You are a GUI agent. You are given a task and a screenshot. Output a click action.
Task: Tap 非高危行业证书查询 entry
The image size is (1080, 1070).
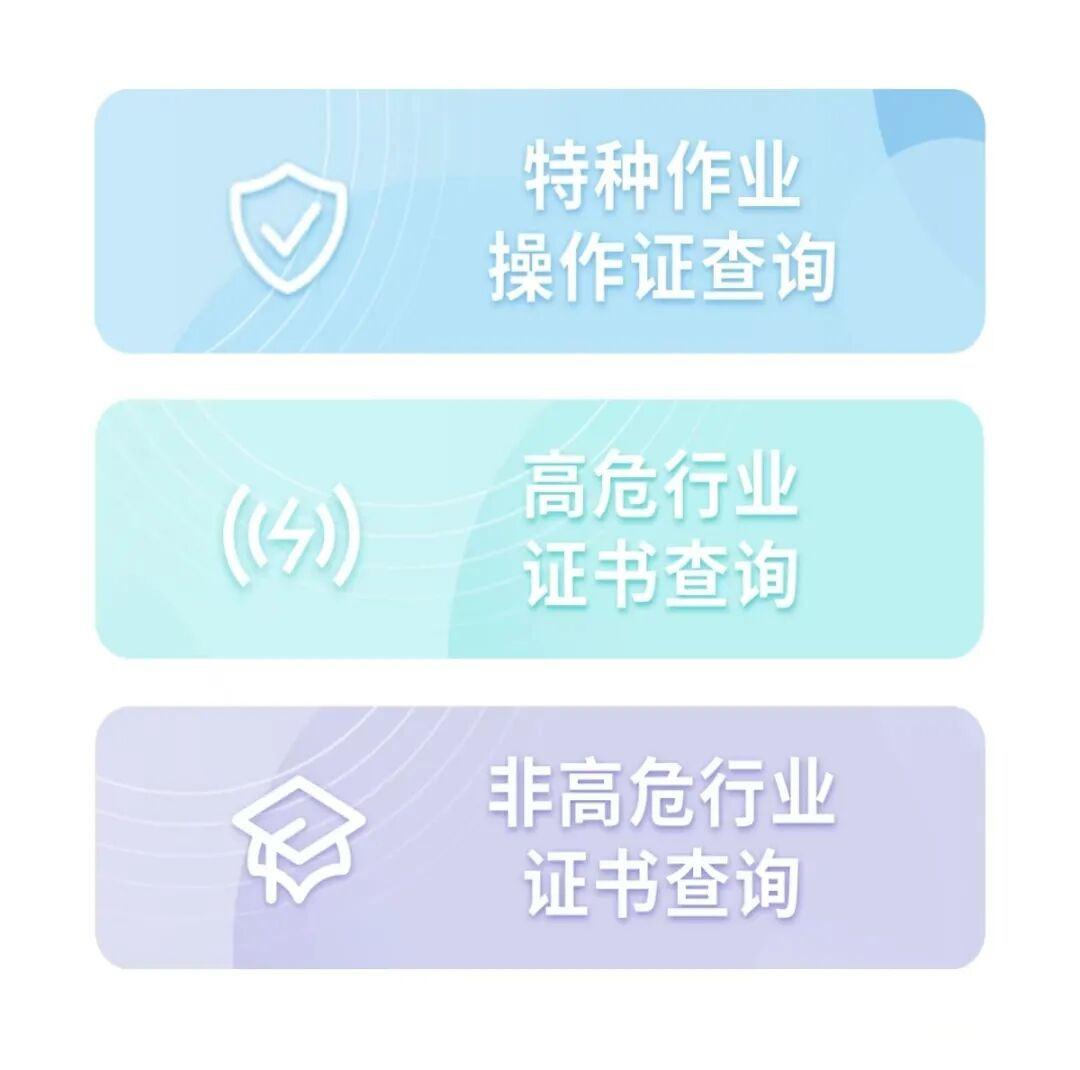pyautogui.click(x=540, y=838)
